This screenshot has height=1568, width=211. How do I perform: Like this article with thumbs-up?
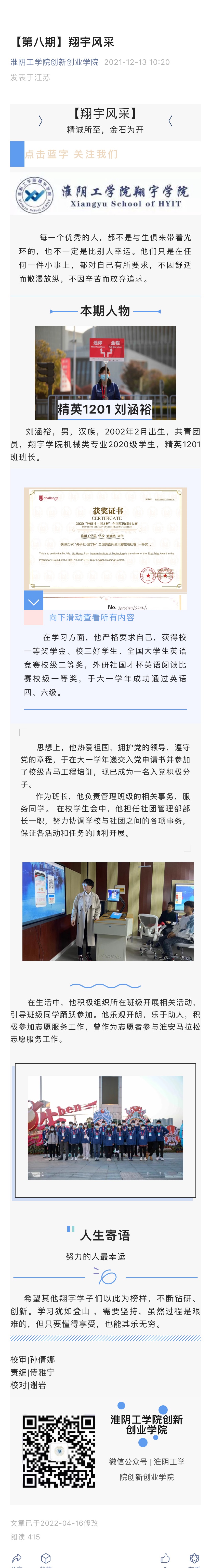(165, 1558)
